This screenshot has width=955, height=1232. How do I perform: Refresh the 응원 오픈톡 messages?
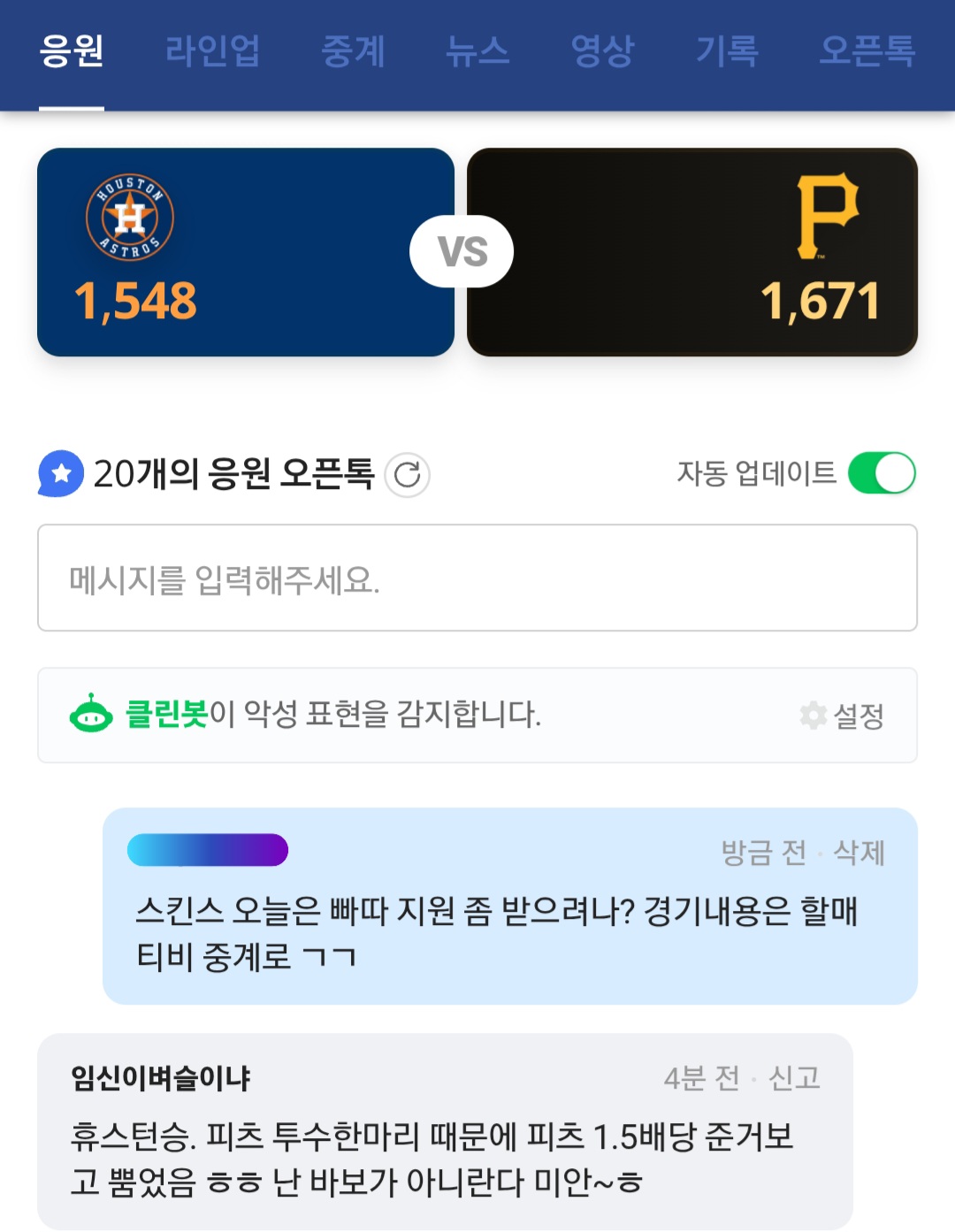(x=408, y=475)
